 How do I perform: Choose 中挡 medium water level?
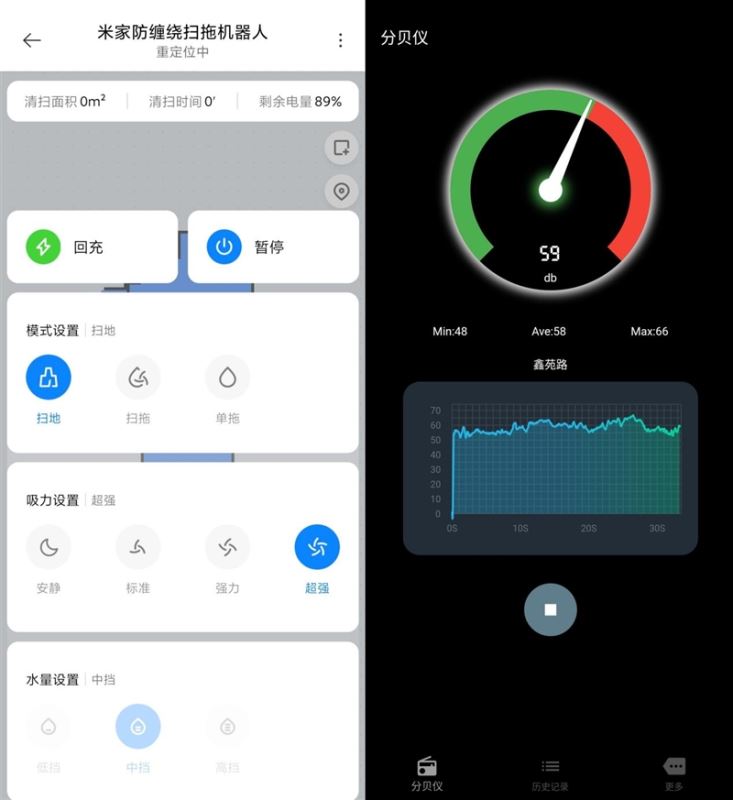point(138,727)
